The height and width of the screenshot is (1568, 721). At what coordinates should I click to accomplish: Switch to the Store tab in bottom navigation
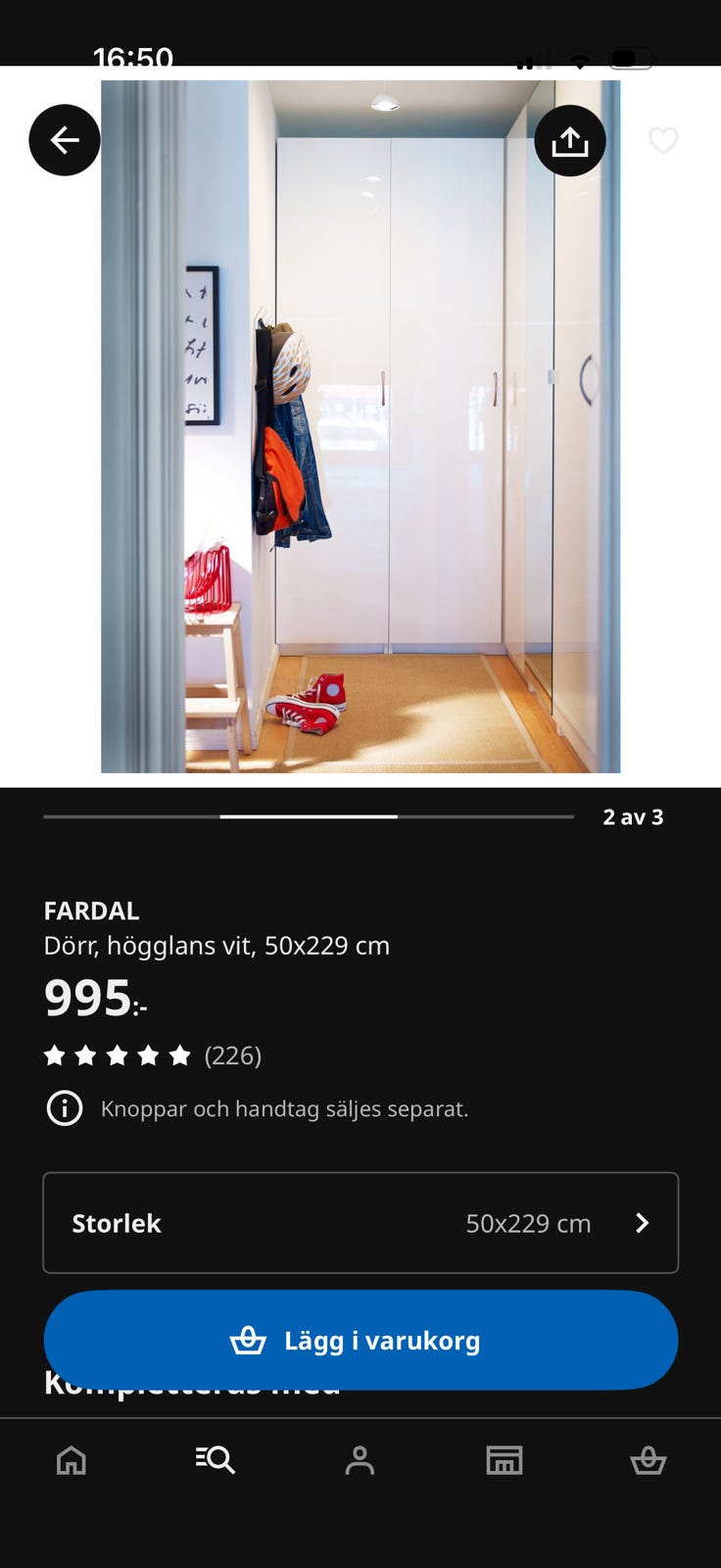(x=505, y=1459)
